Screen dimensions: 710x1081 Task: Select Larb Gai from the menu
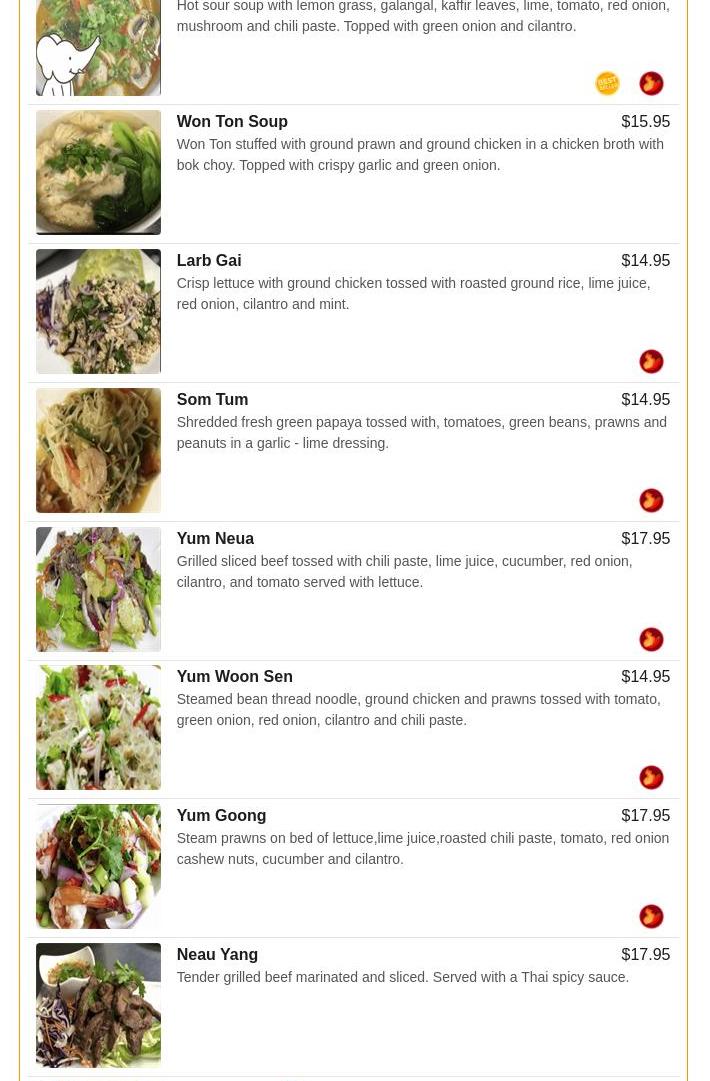pos(209,261)
